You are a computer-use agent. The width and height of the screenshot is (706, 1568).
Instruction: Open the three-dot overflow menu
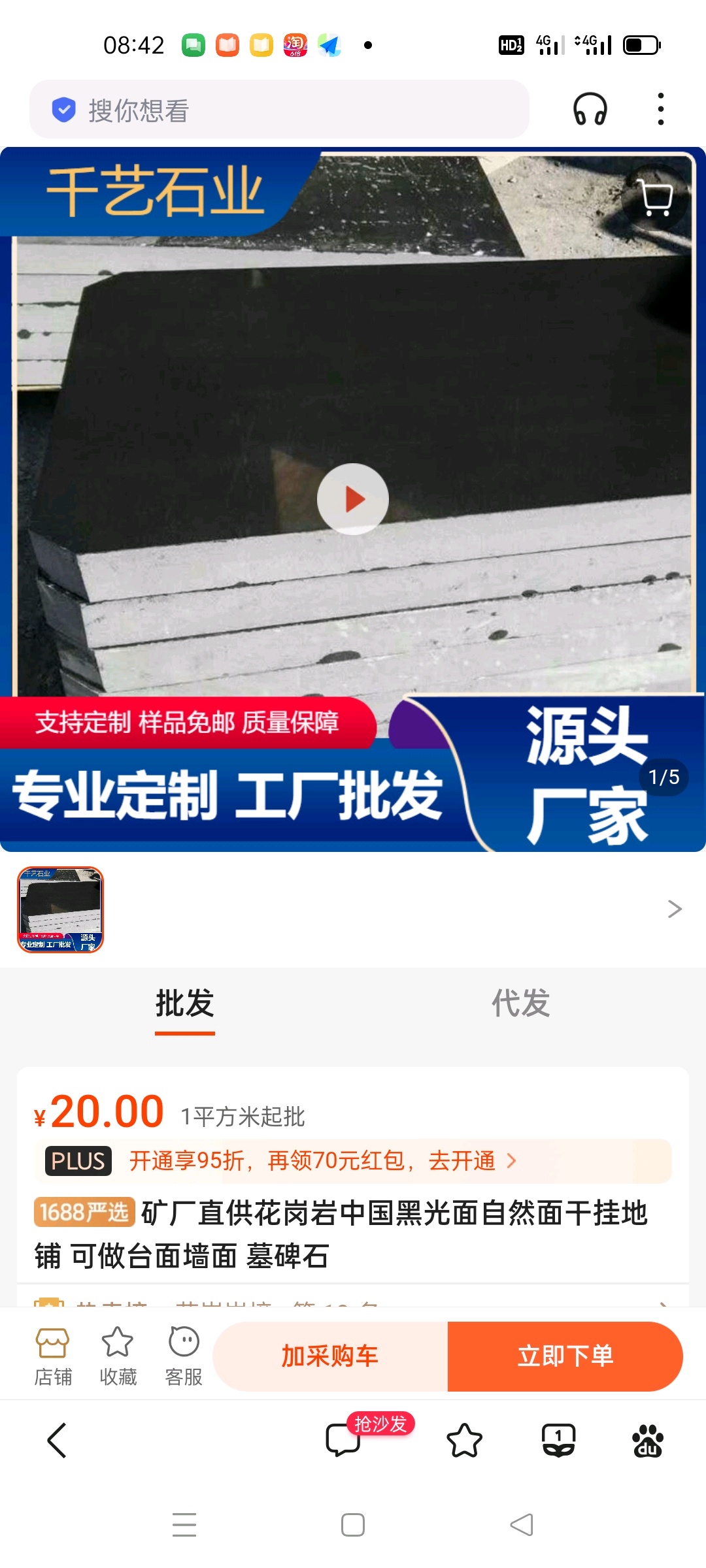661,109
